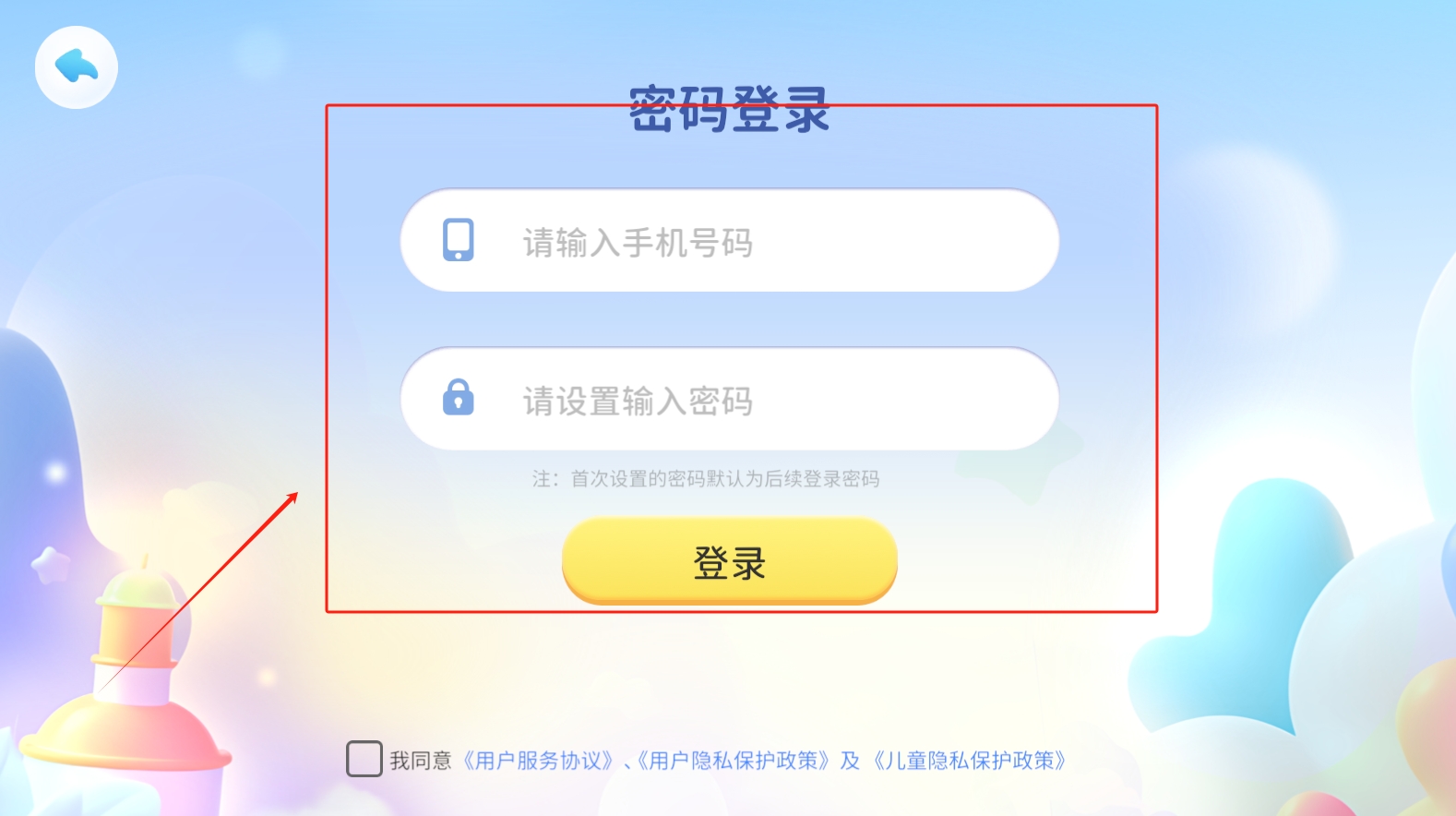Tap the password input field
1456x816 pixels.
coord(729,399)
